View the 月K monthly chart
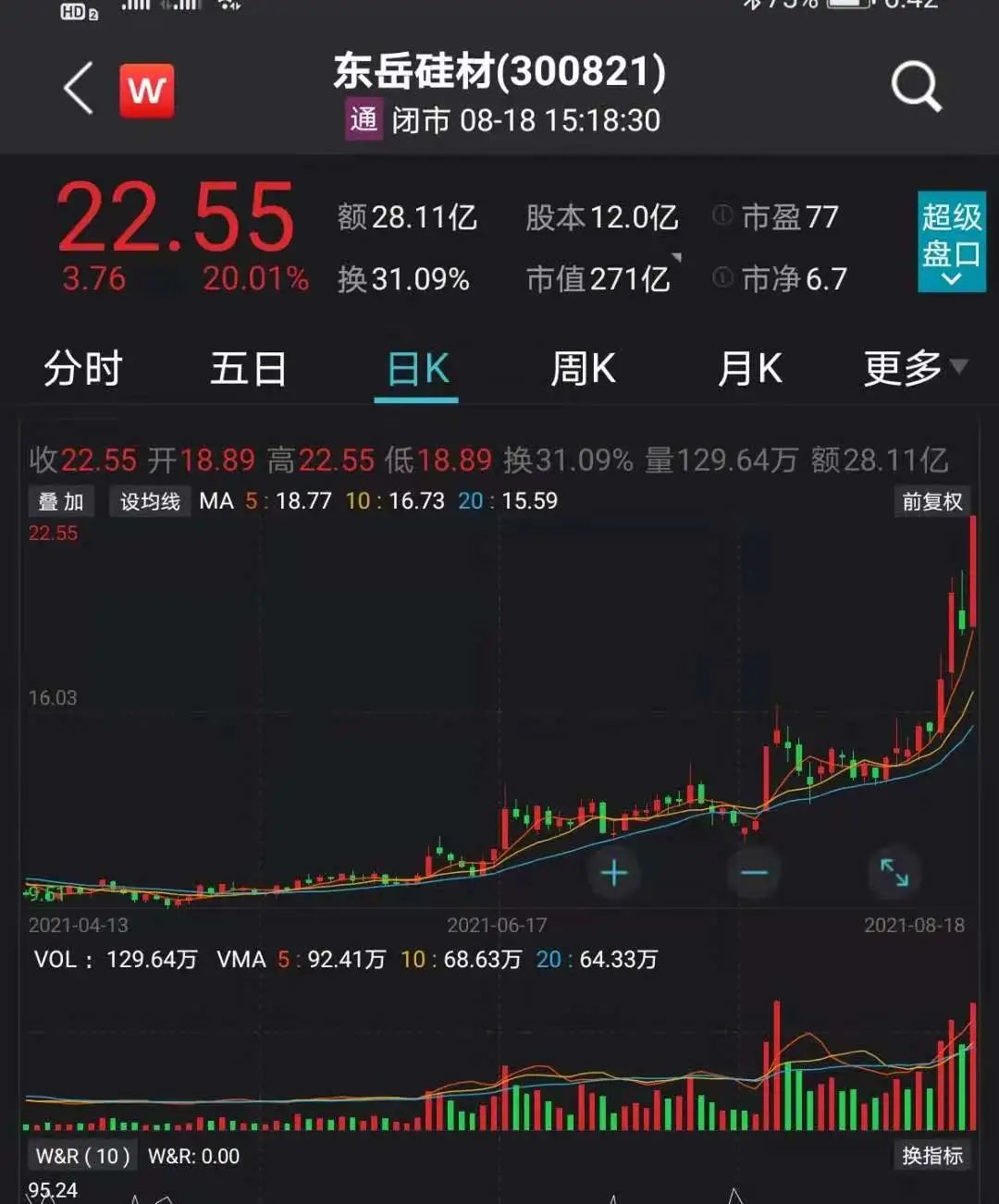Image resolution: width=999 pixels, height=1204 pixels. coord(749,369)
